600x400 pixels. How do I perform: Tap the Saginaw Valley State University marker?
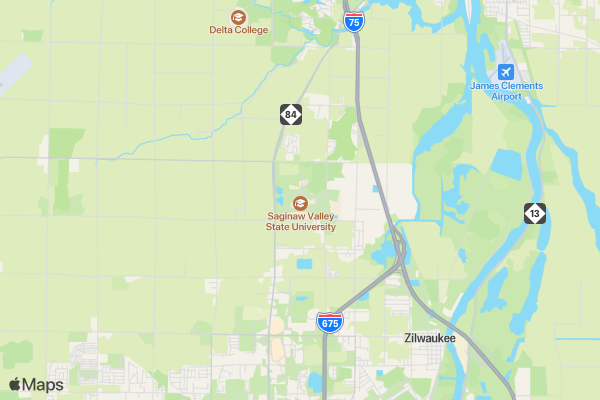[300, 203]
